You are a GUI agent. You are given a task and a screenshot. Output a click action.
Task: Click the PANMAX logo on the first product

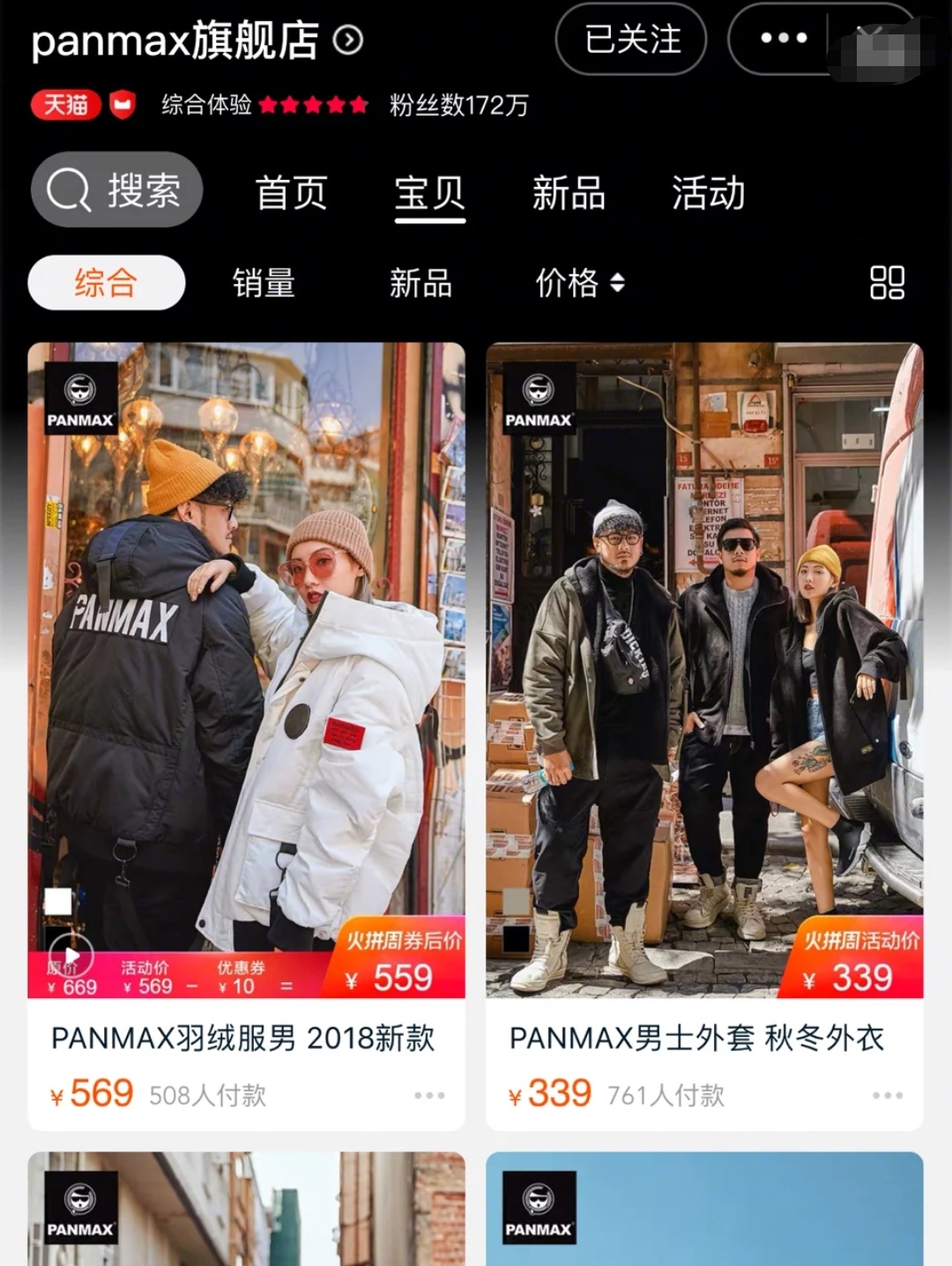(81, 398)
